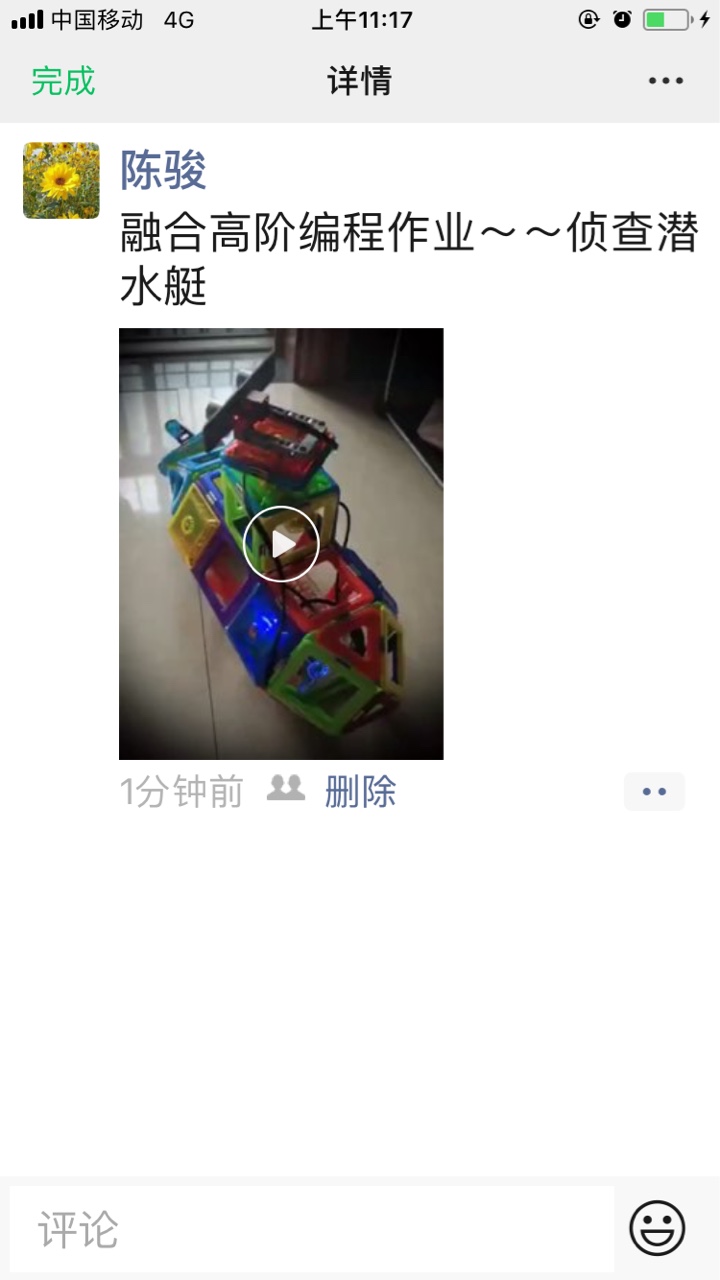Open 陈骏's name link
The height and width of the screenshot is (1280, 720).
click(163, 170)
